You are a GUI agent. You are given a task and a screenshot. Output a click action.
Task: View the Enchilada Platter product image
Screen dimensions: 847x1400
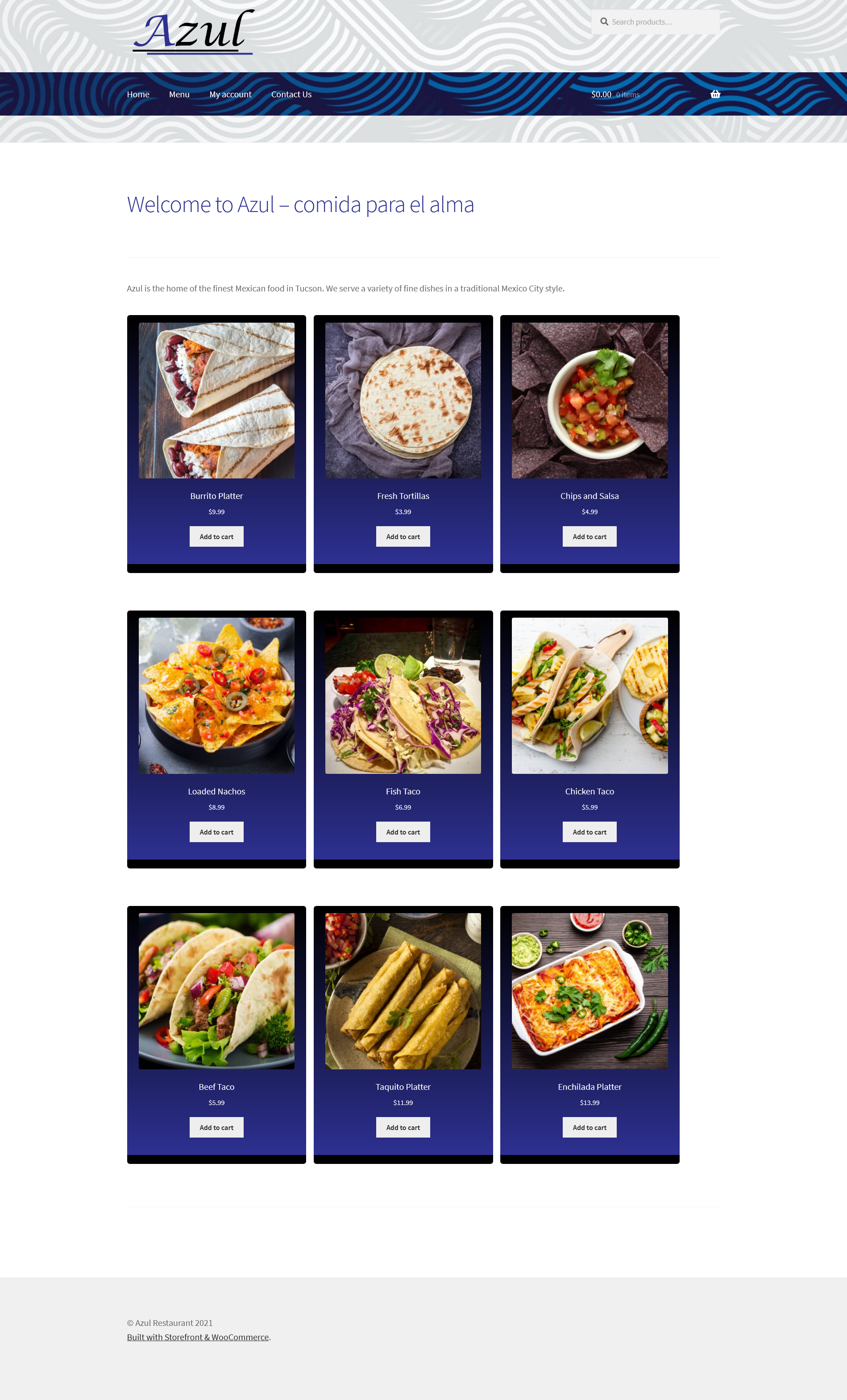(590, 991)
